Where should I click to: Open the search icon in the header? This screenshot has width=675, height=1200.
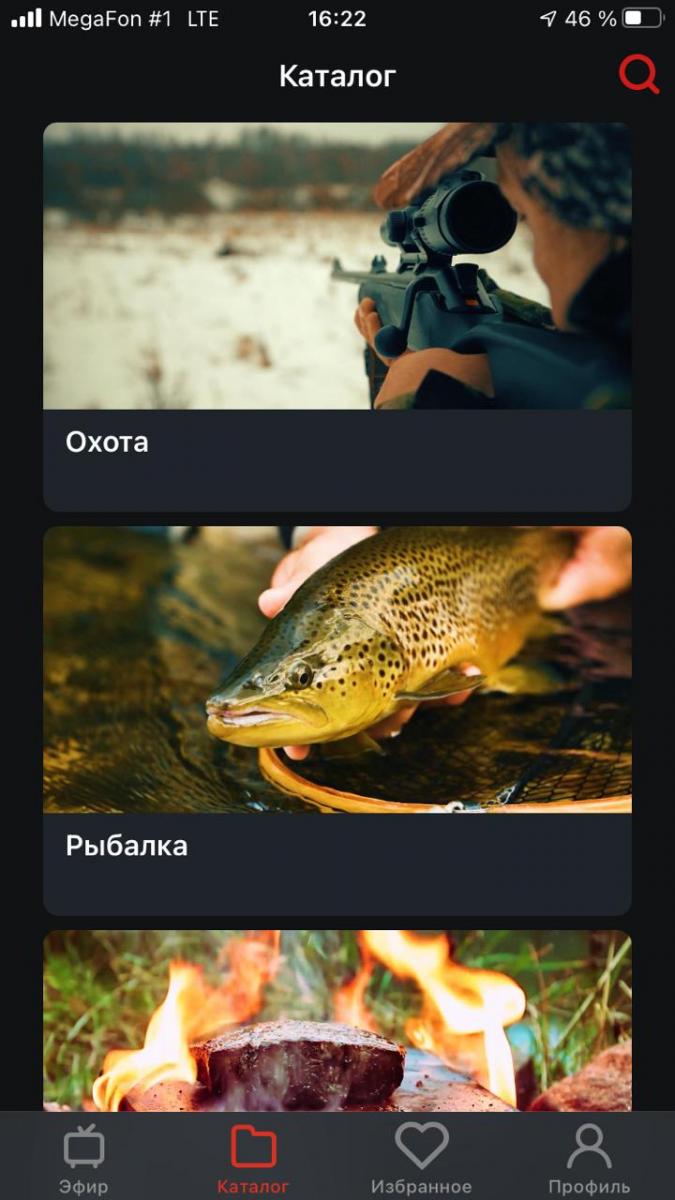coord(638,75)
